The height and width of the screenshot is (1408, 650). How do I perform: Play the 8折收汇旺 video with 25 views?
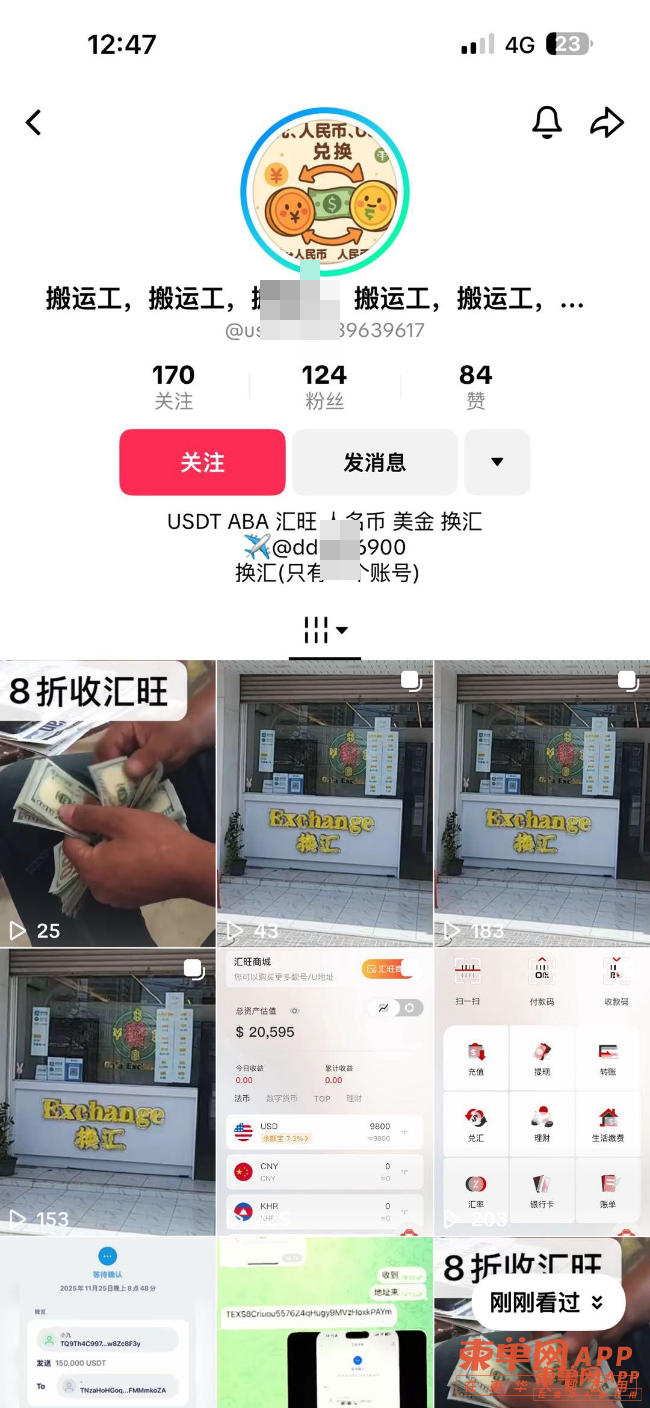pos(108,803)
